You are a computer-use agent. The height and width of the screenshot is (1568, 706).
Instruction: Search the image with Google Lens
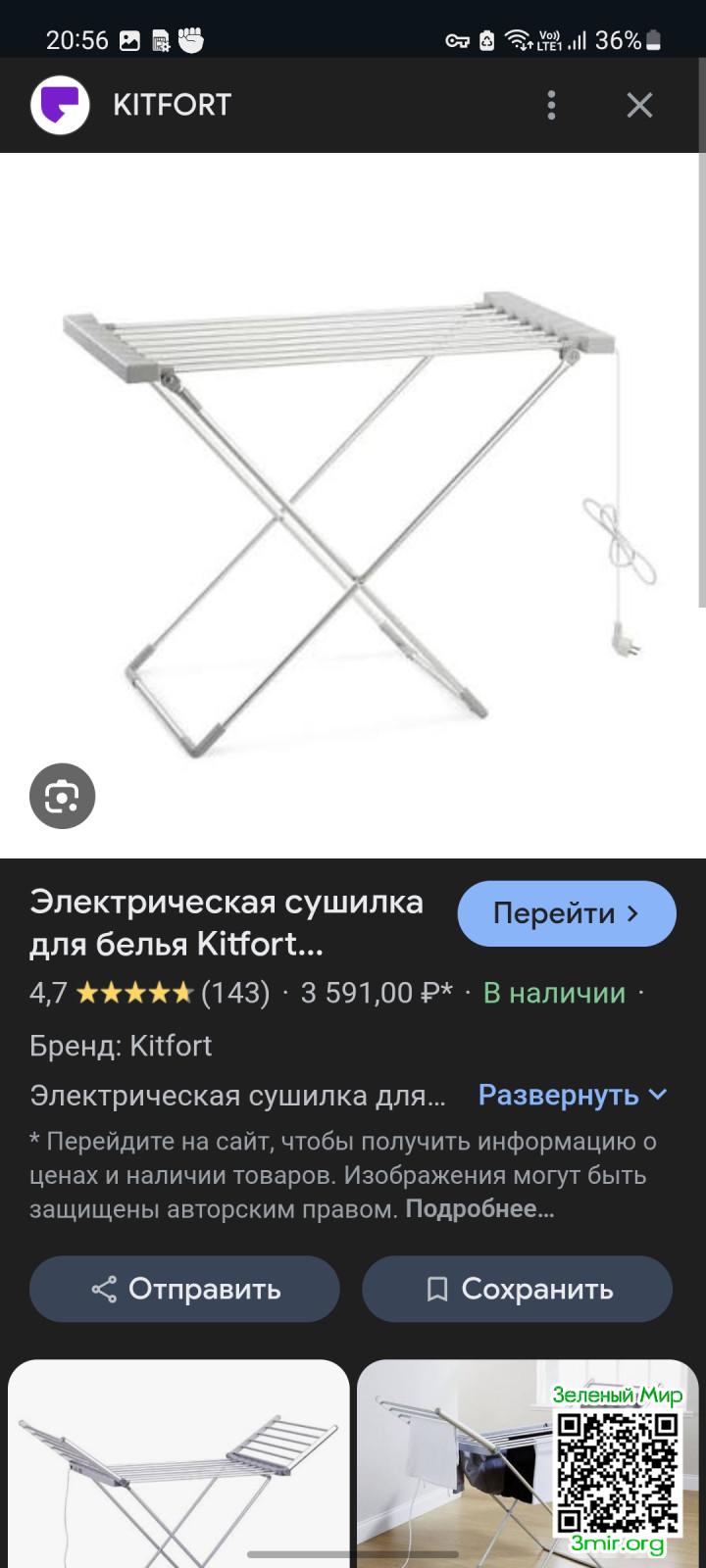click(62, 796)
